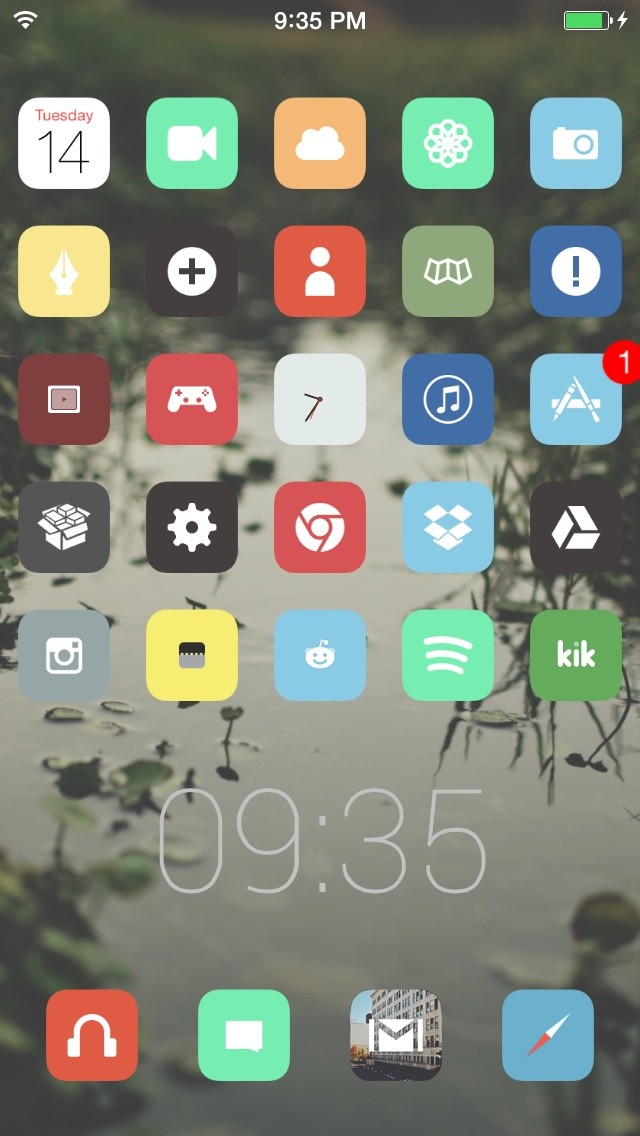
Task: Open Instagram app
Action: click(x=64, y=655)
